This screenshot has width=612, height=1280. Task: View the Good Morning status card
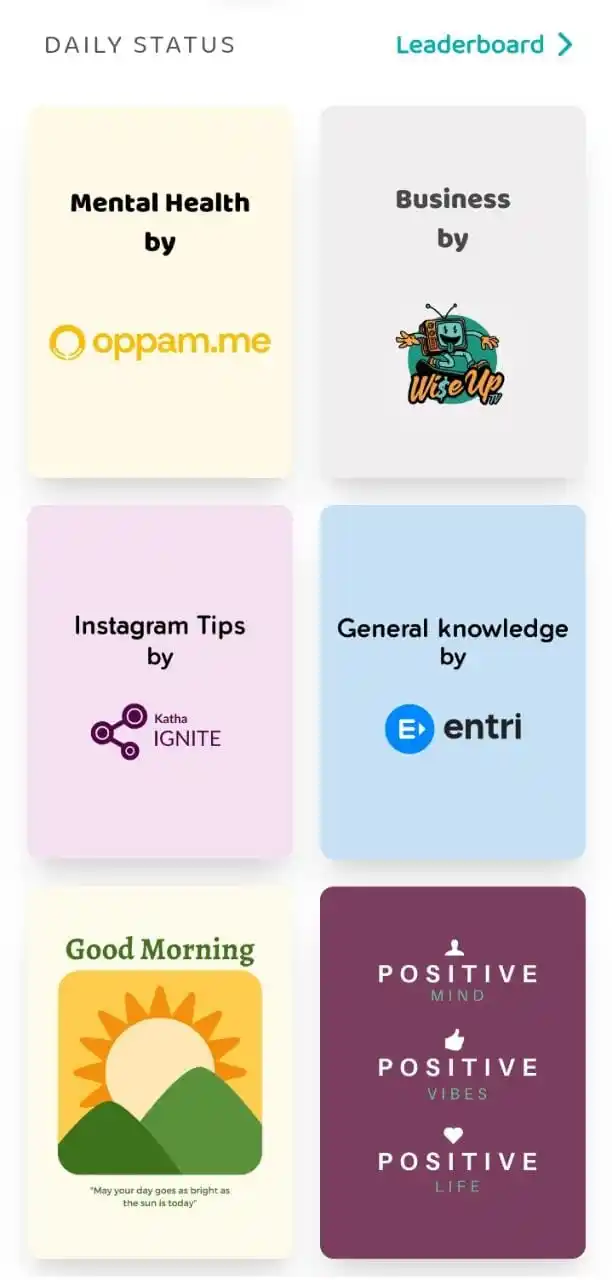tap(160, 1071)
